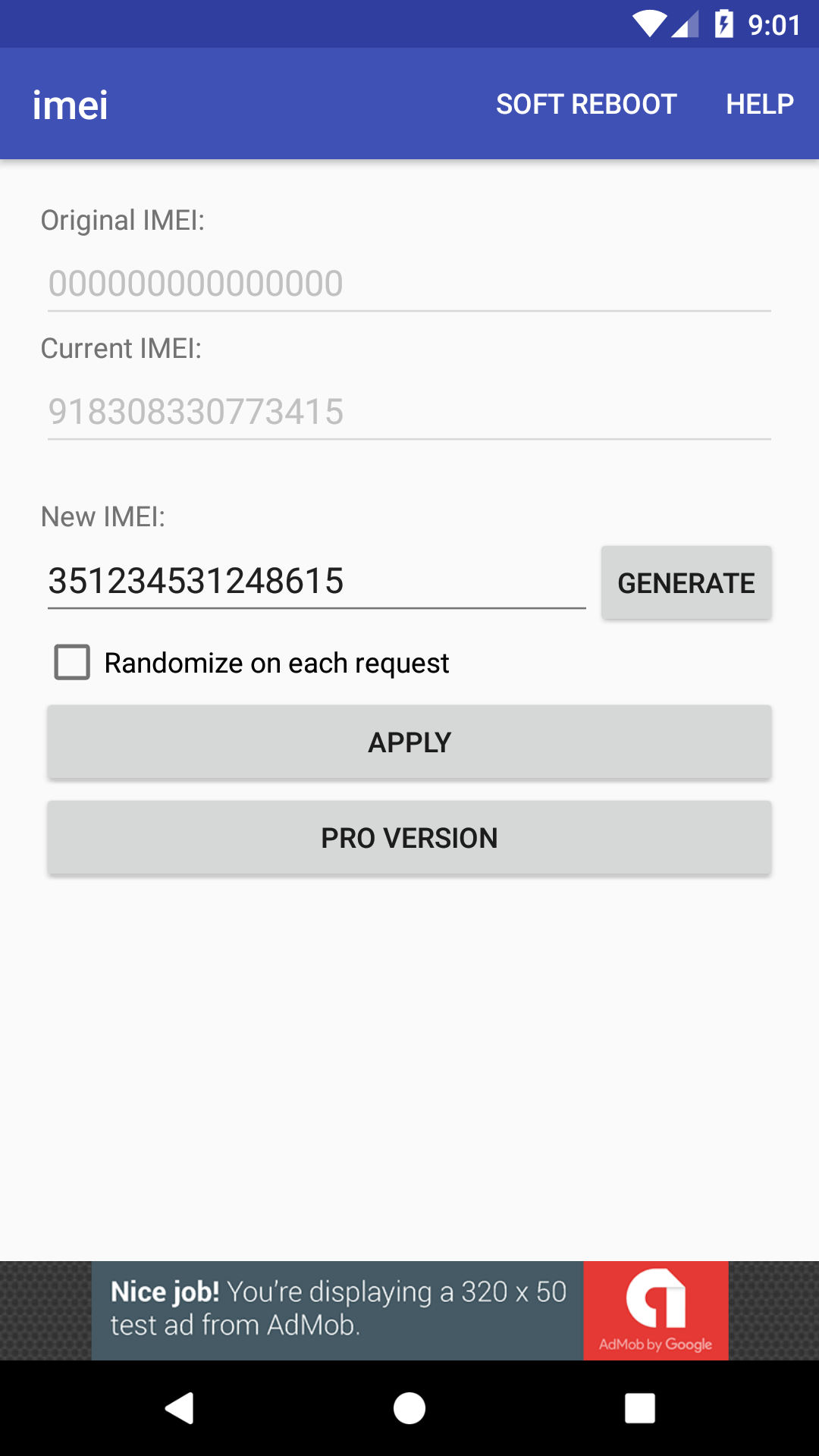Tap Soft Reboot in the app bar
The width and height of the screenshot is (819, 1456).
click(586, 104)
